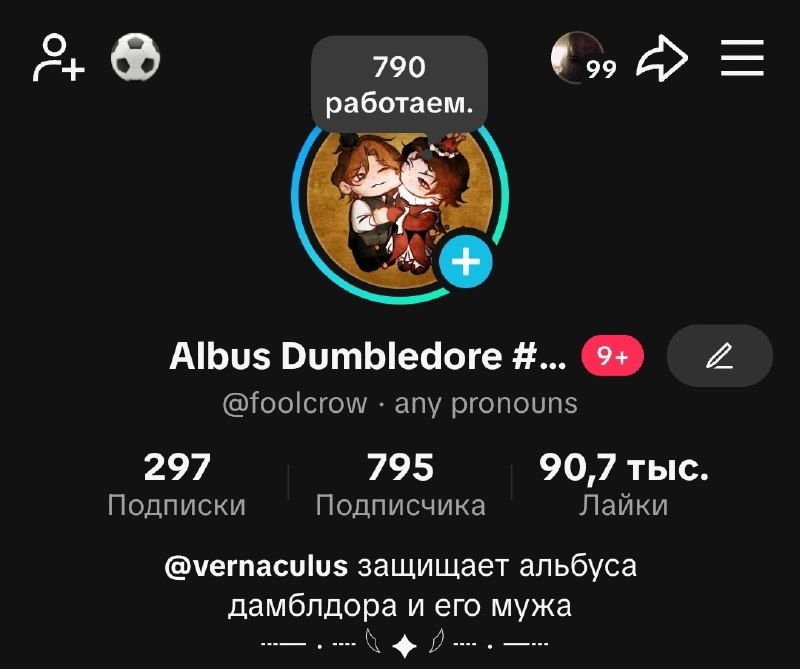Open the @vernaculus mention in bio
800x669 pixels.
256,566
